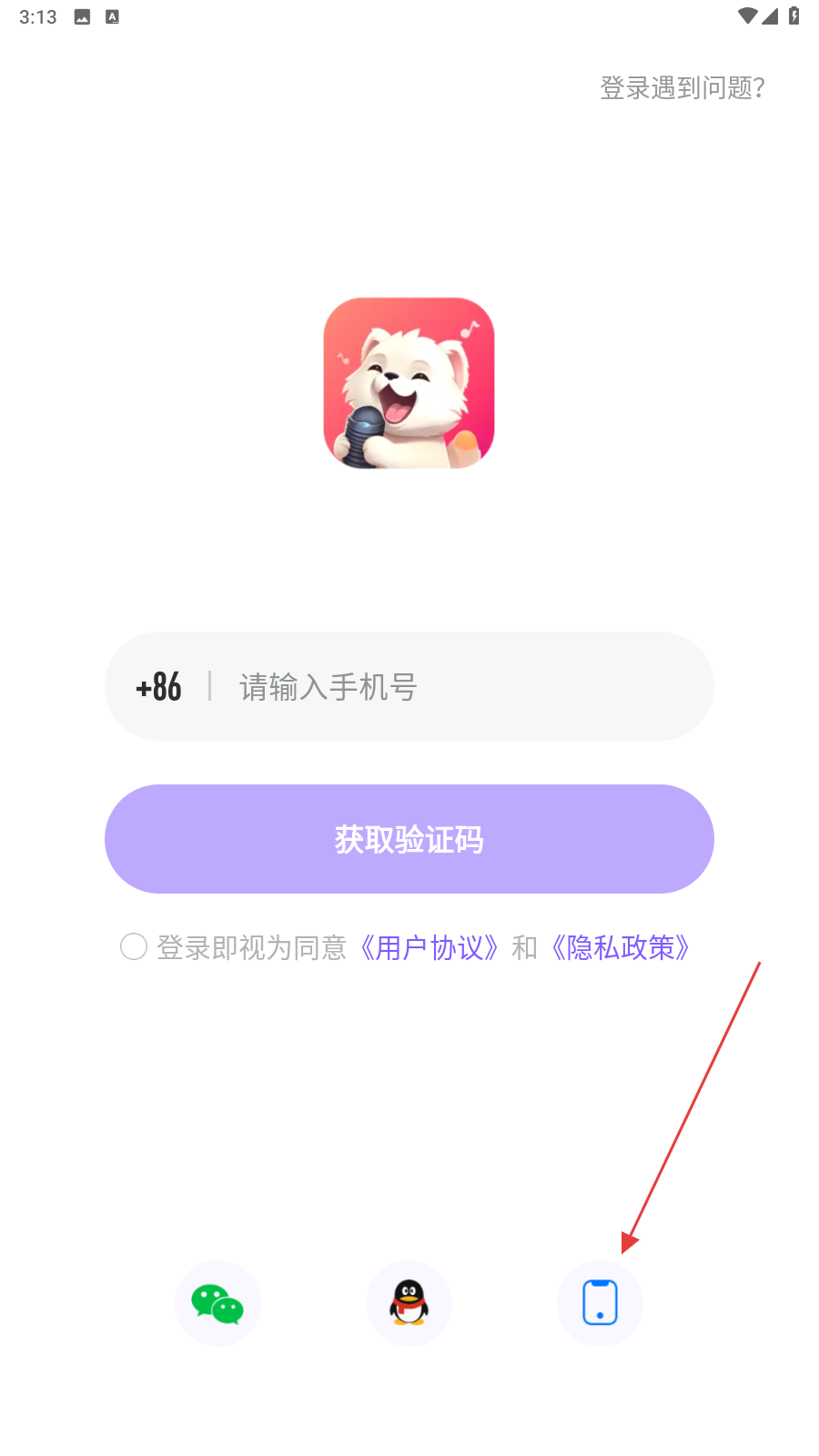Choose the blue phone login icon
This screenshot has height=1456, width=819.
coord(600,1304)
